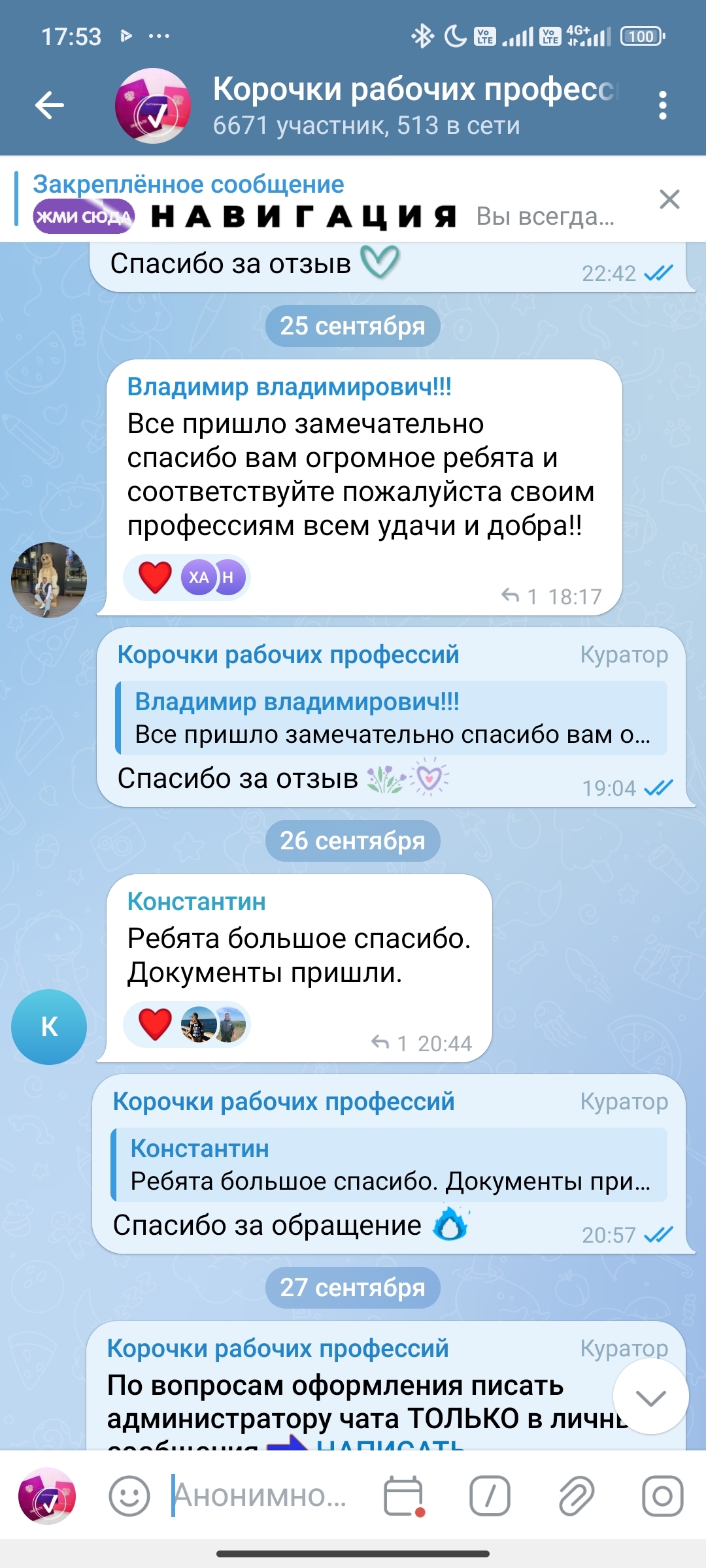Open the emoji picker
Viewport: 706px width, 1568px height.
pos(129,1496)
